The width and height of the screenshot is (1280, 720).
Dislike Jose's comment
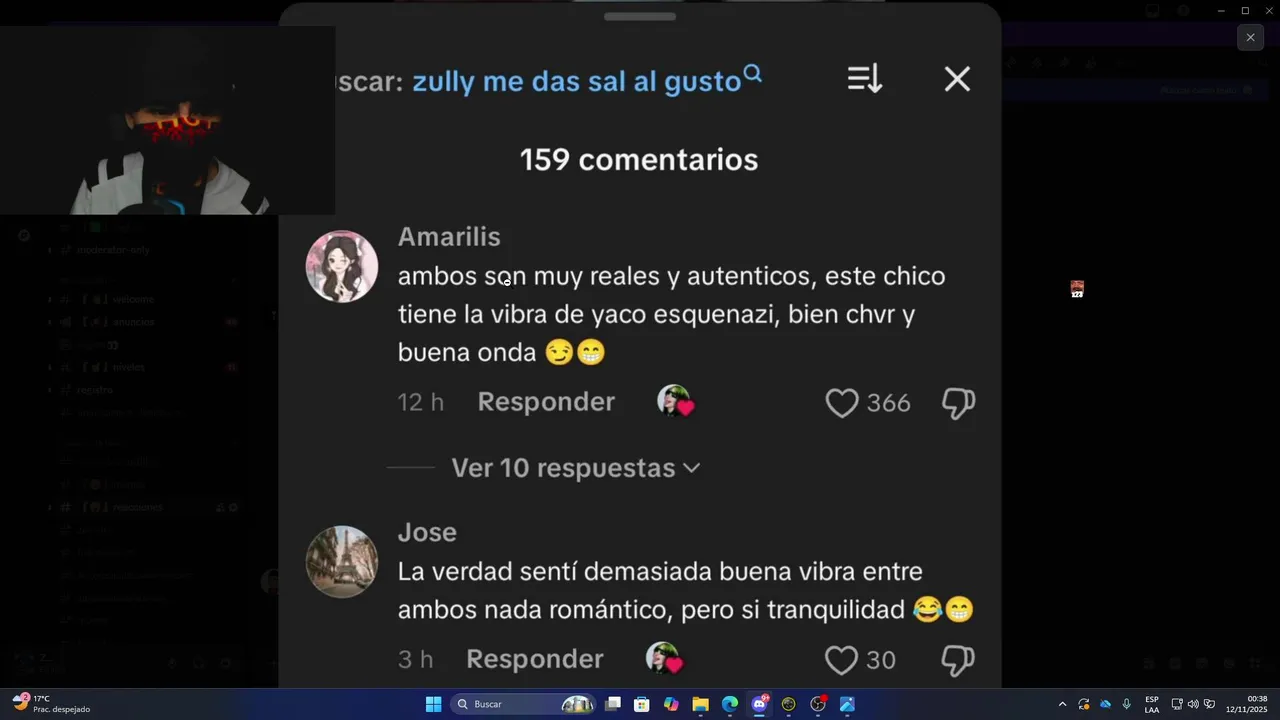coord(958,660)
